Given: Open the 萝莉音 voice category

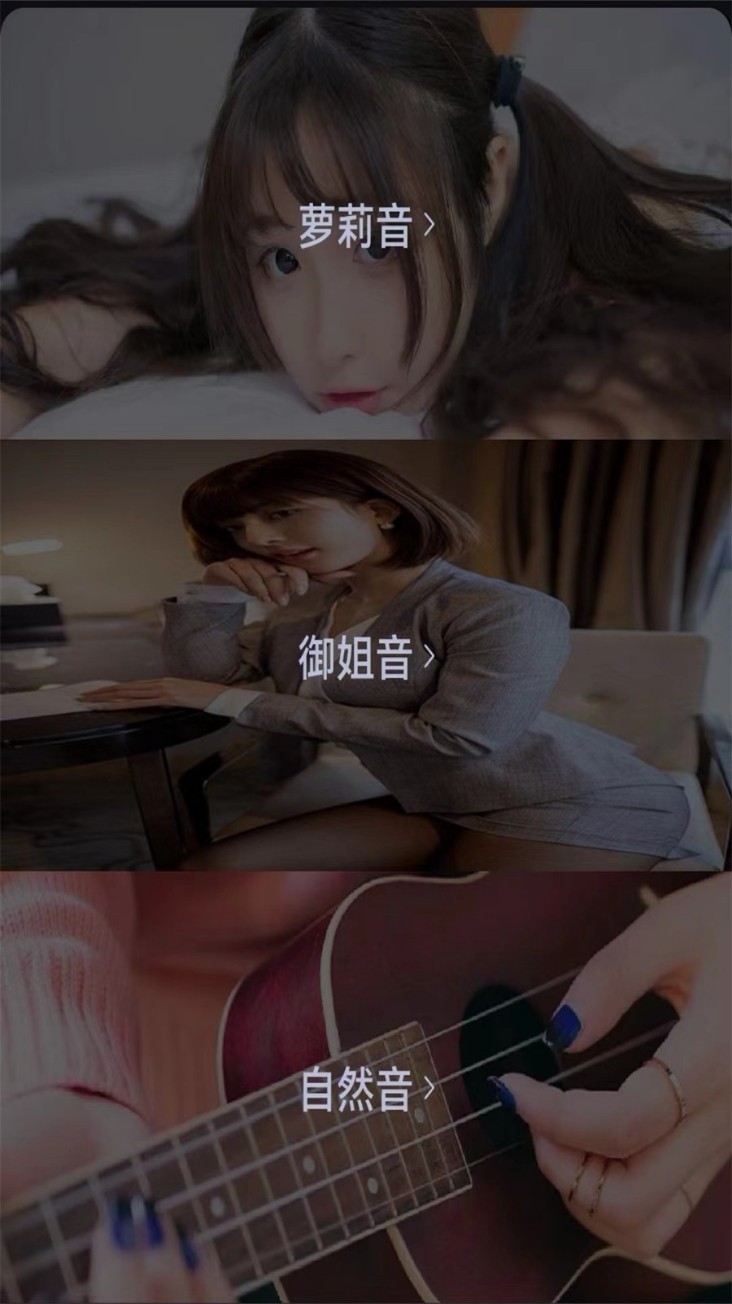Looking at the screenshot, I should (x=366, y=228).
